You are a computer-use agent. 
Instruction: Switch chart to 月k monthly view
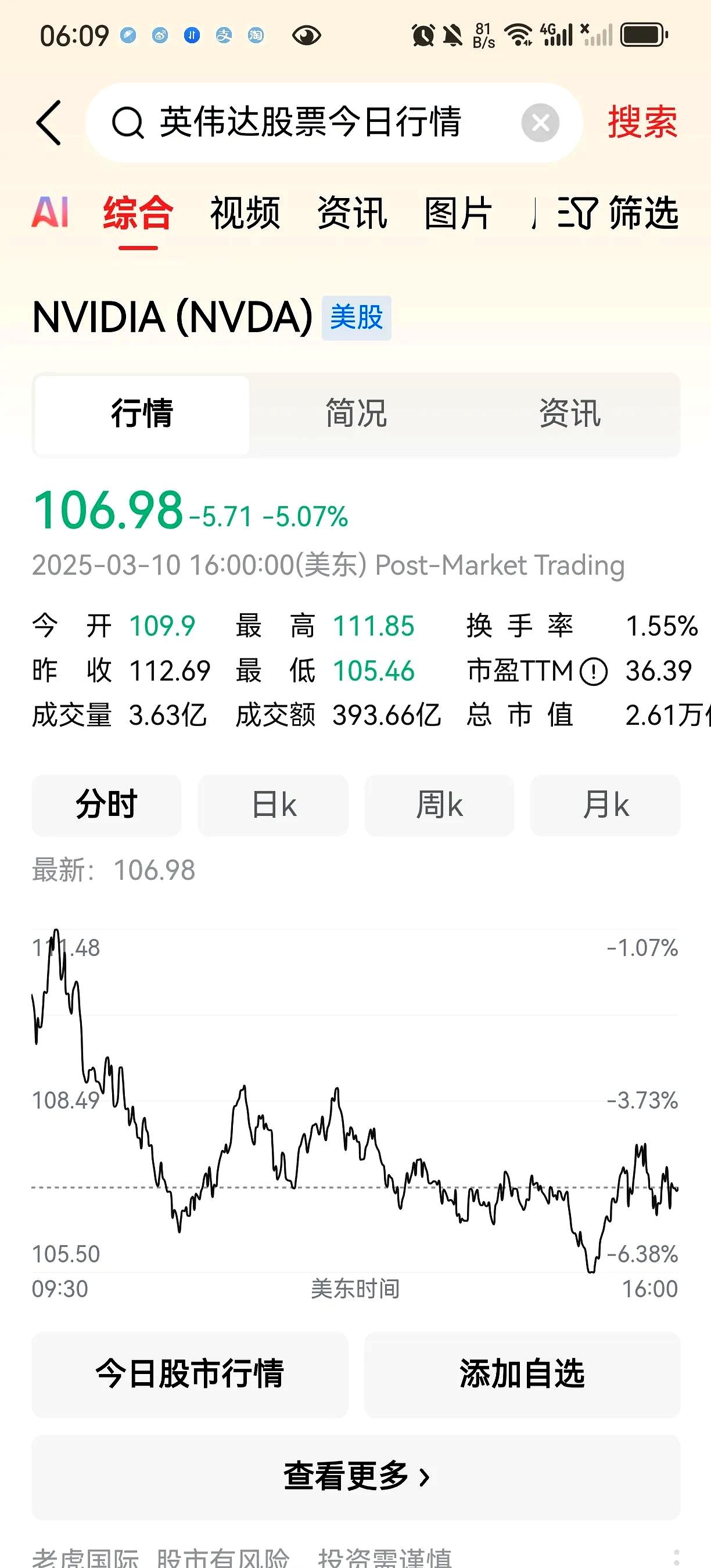605,805
